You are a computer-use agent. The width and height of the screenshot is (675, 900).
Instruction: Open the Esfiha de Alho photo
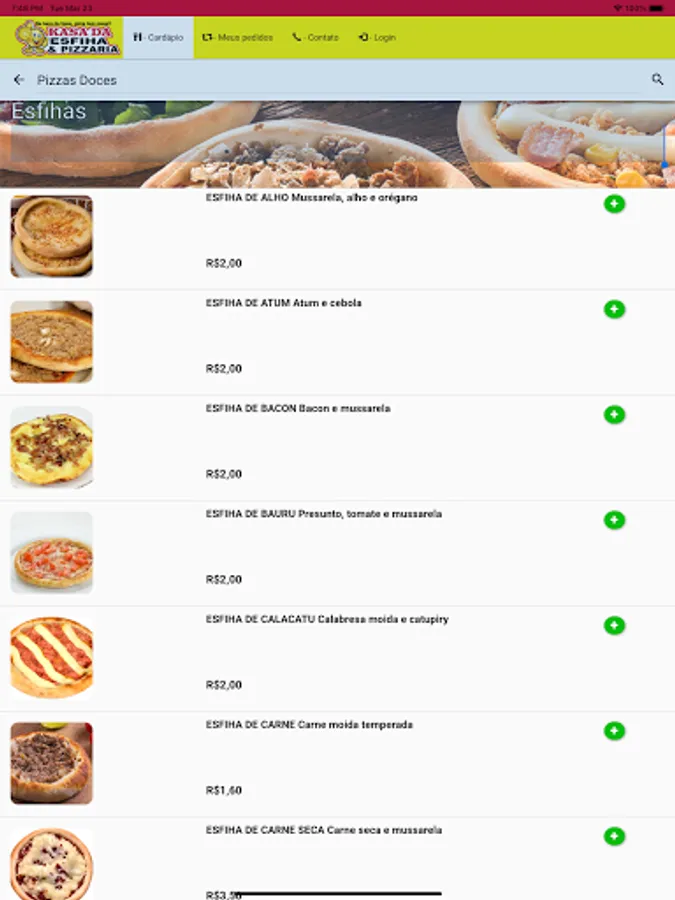[x=52, y=236]
